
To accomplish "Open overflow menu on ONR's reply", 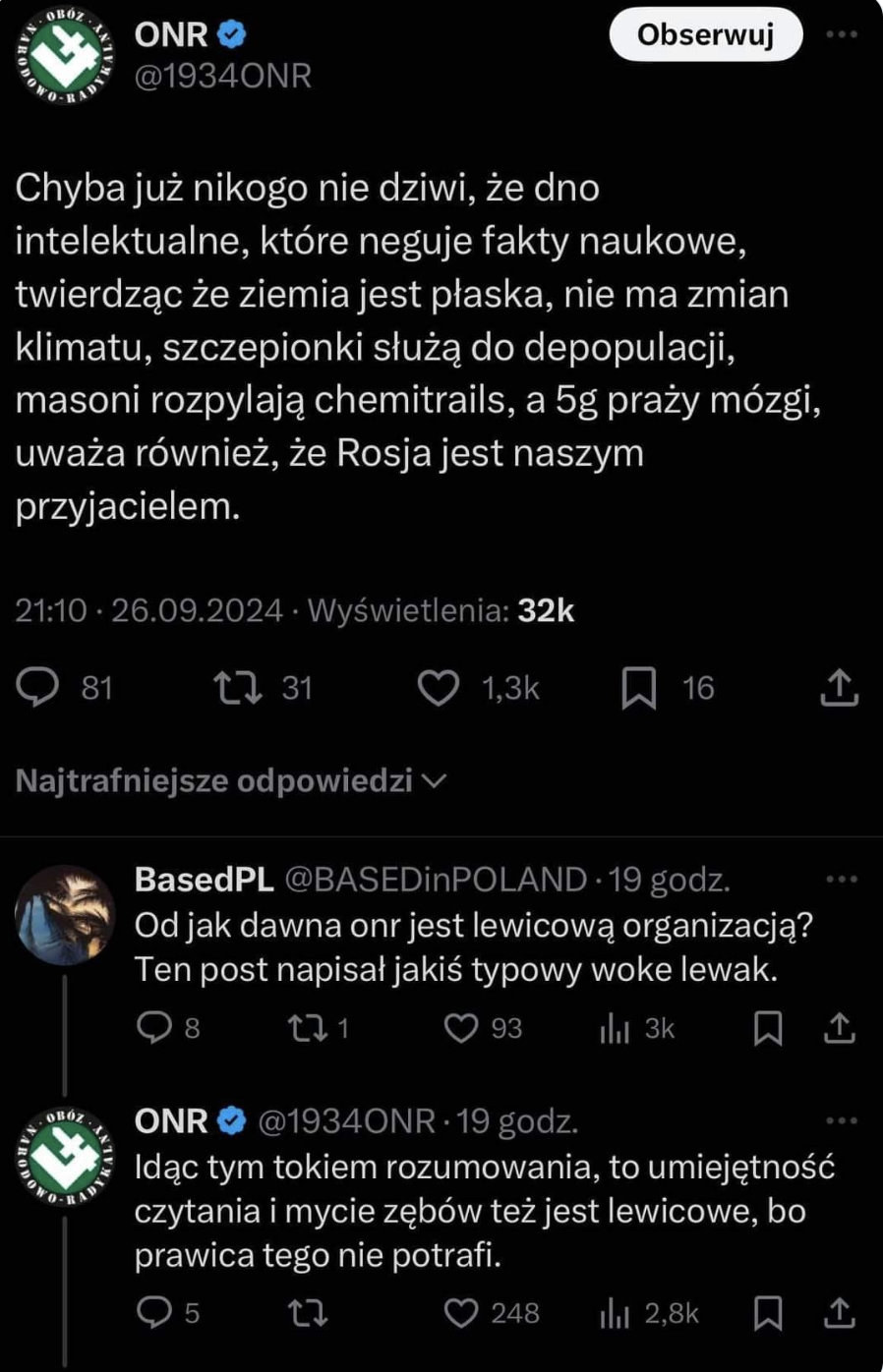I will (842, 1121).
